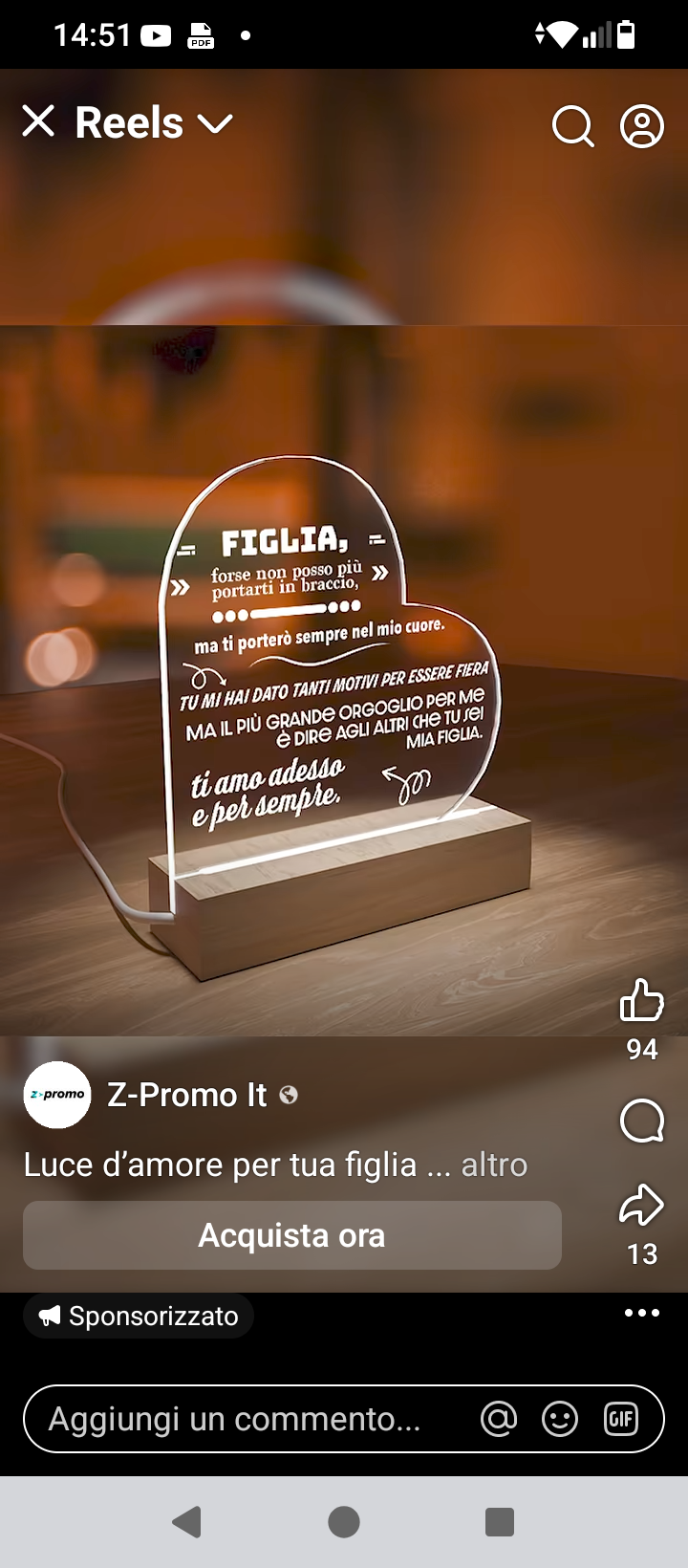
Task: Expand the Reels dropdown
Action: pyautogui.click(x=214, y=123)
